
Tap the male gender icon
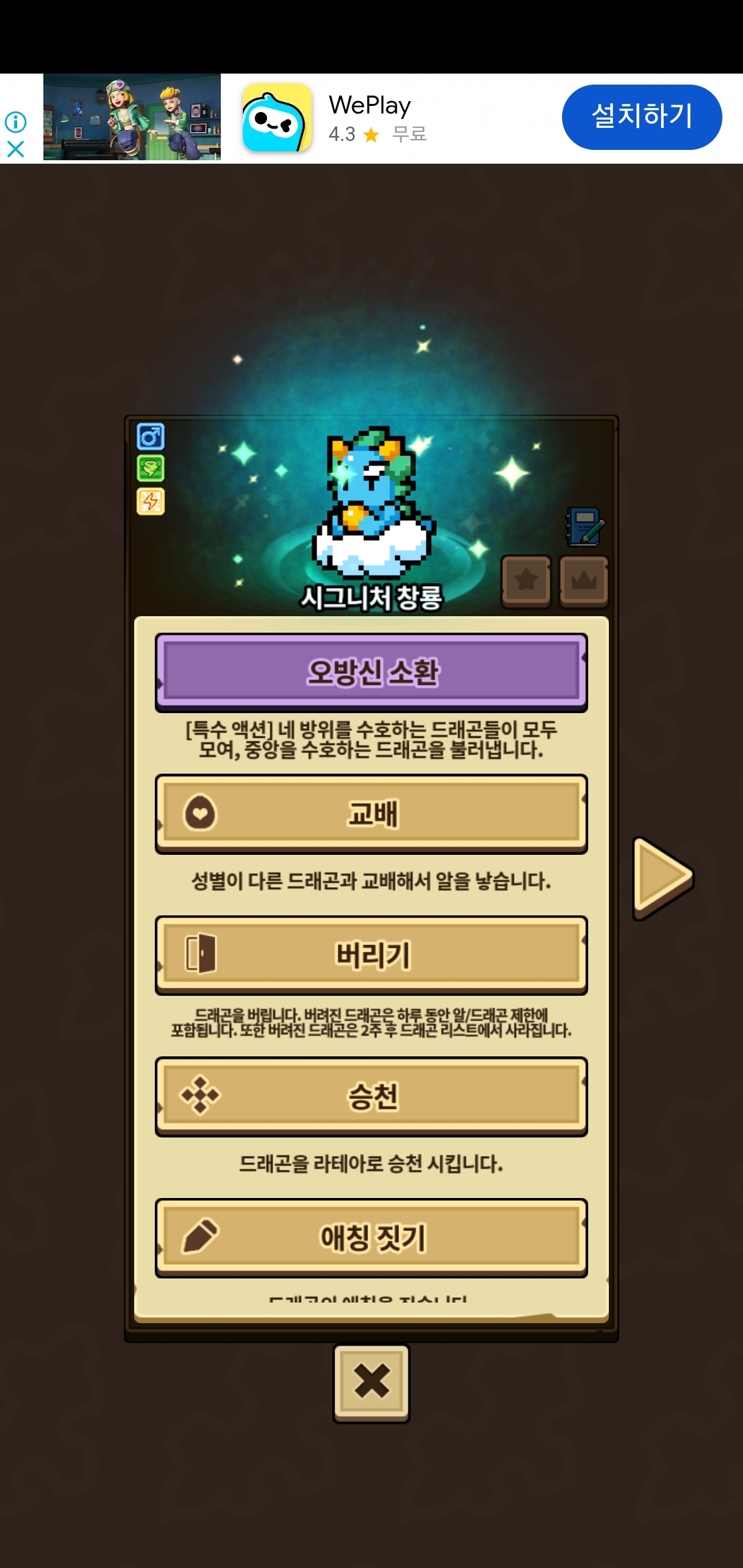click(x=151, y=437)
